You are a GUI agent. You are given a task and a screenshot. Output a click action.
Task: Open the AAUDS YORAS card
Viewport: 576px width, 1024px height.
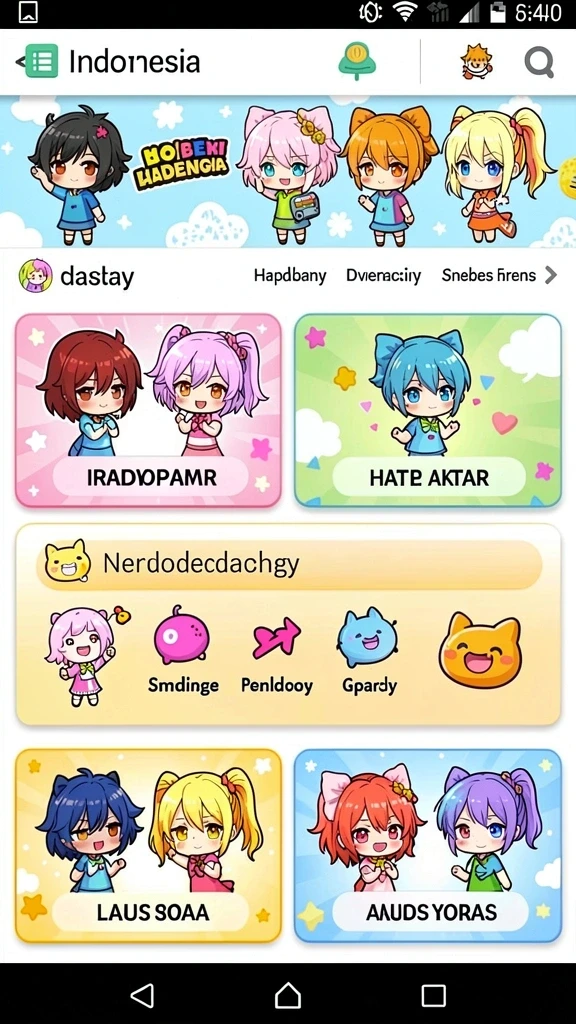428,846
